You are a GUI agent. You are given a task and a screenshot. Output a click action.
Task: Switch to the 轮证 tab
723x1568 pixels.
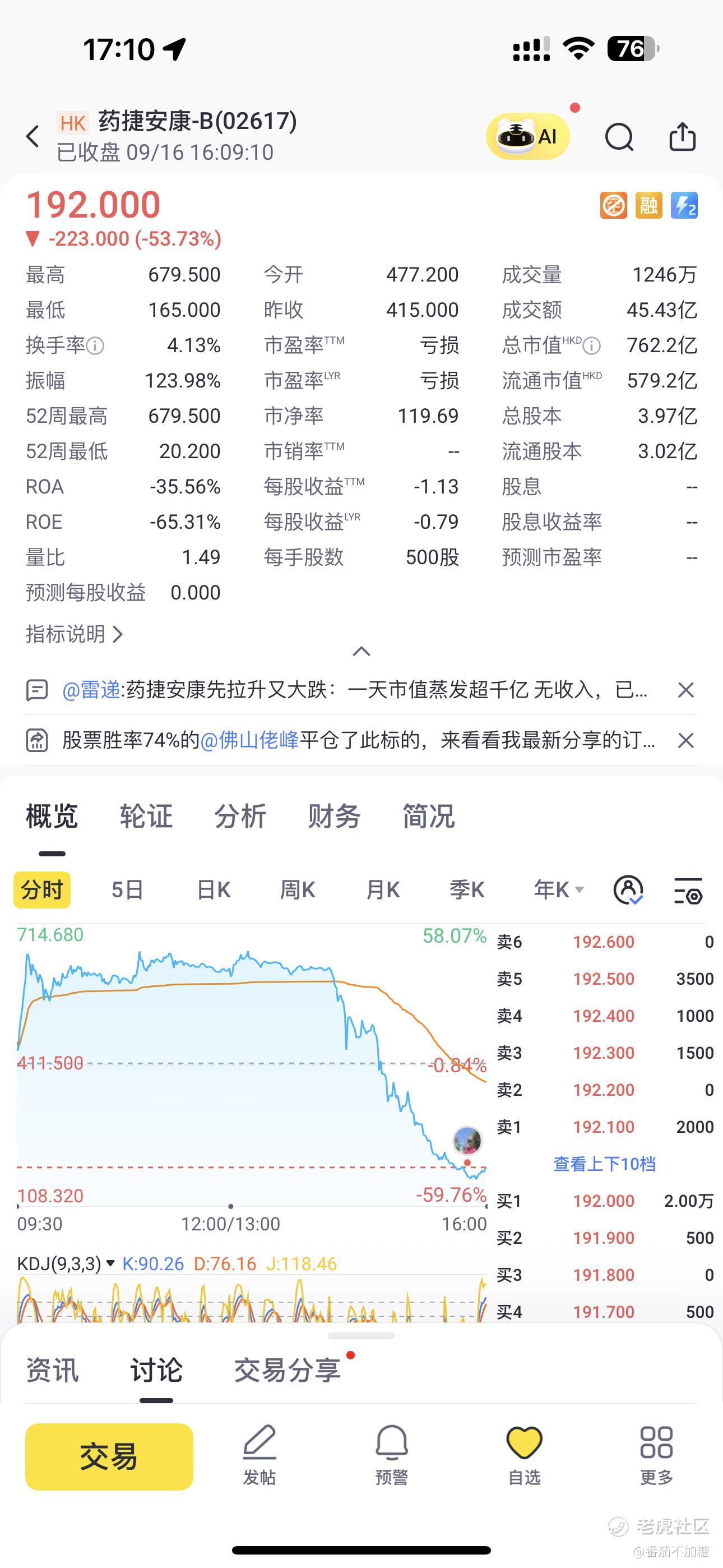[x=146, y=817]
